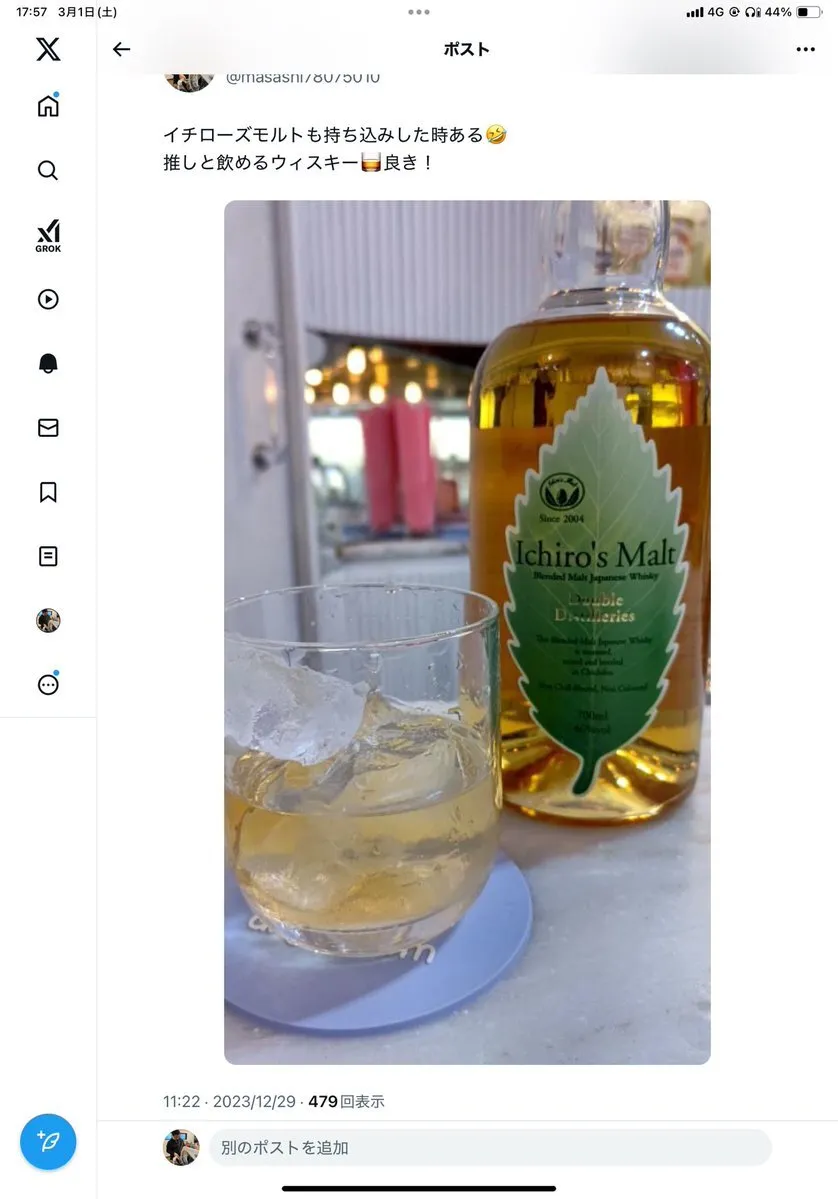Open your profile from sidebar avatar
This screenshot has height=1199, width=838.
click(x=48, y=621)
